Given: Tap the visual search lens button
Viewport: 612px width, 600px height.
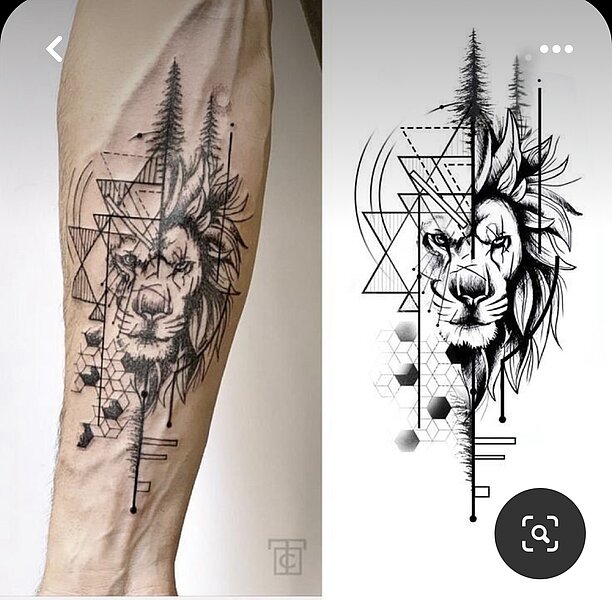Looking at the screenshot, I should pyautogui.click(x=540, y=534).
